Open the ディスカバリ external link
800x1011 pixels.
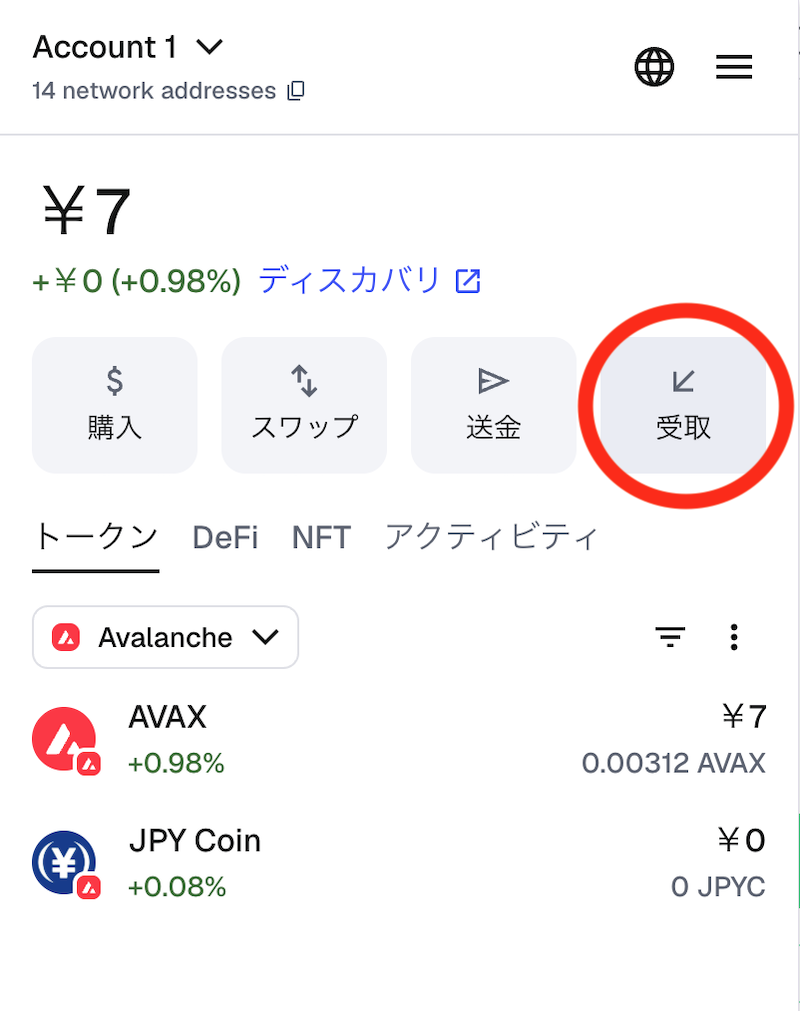tap(369, 281)
